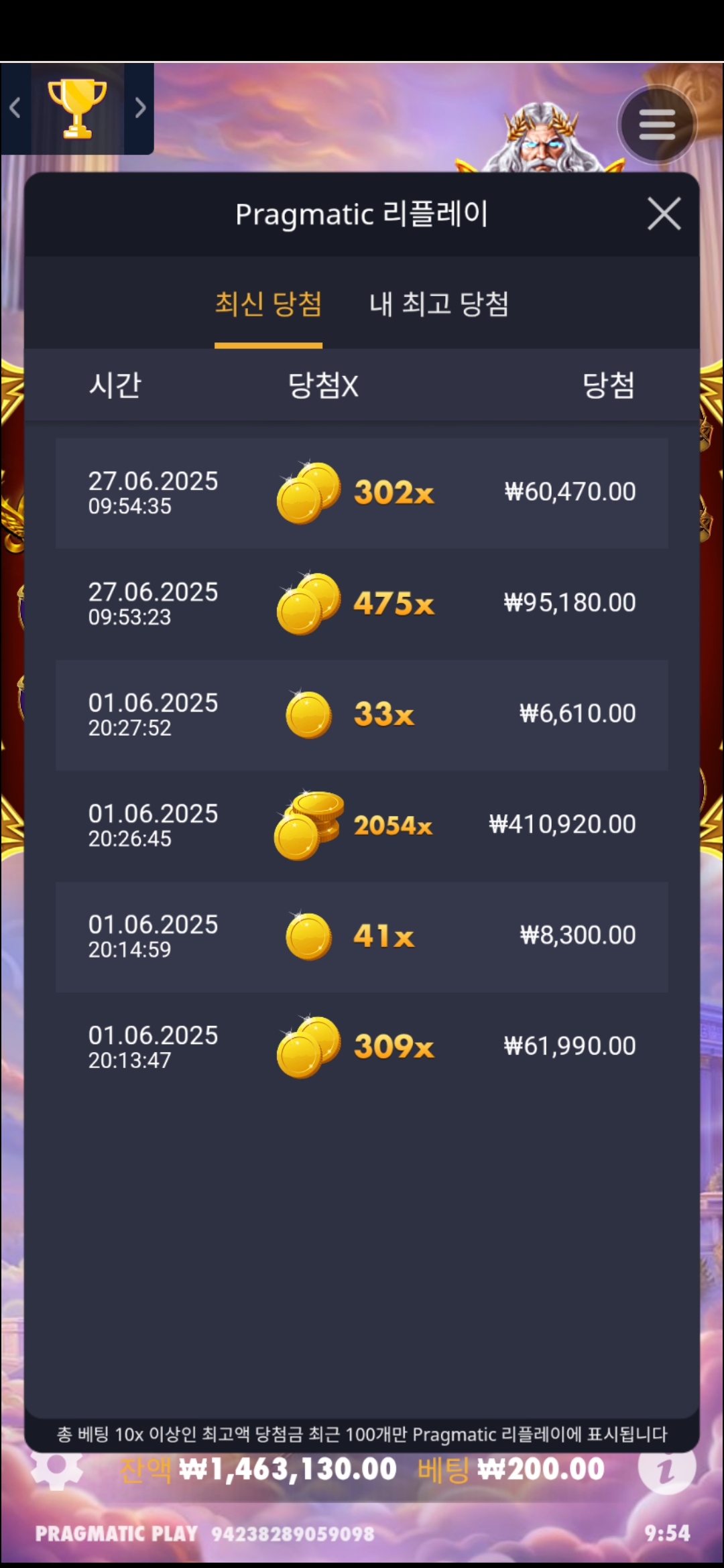Switch to the 내 최고 당첨 tab
Screen dimensions: 724x1568
click(439, 304)
